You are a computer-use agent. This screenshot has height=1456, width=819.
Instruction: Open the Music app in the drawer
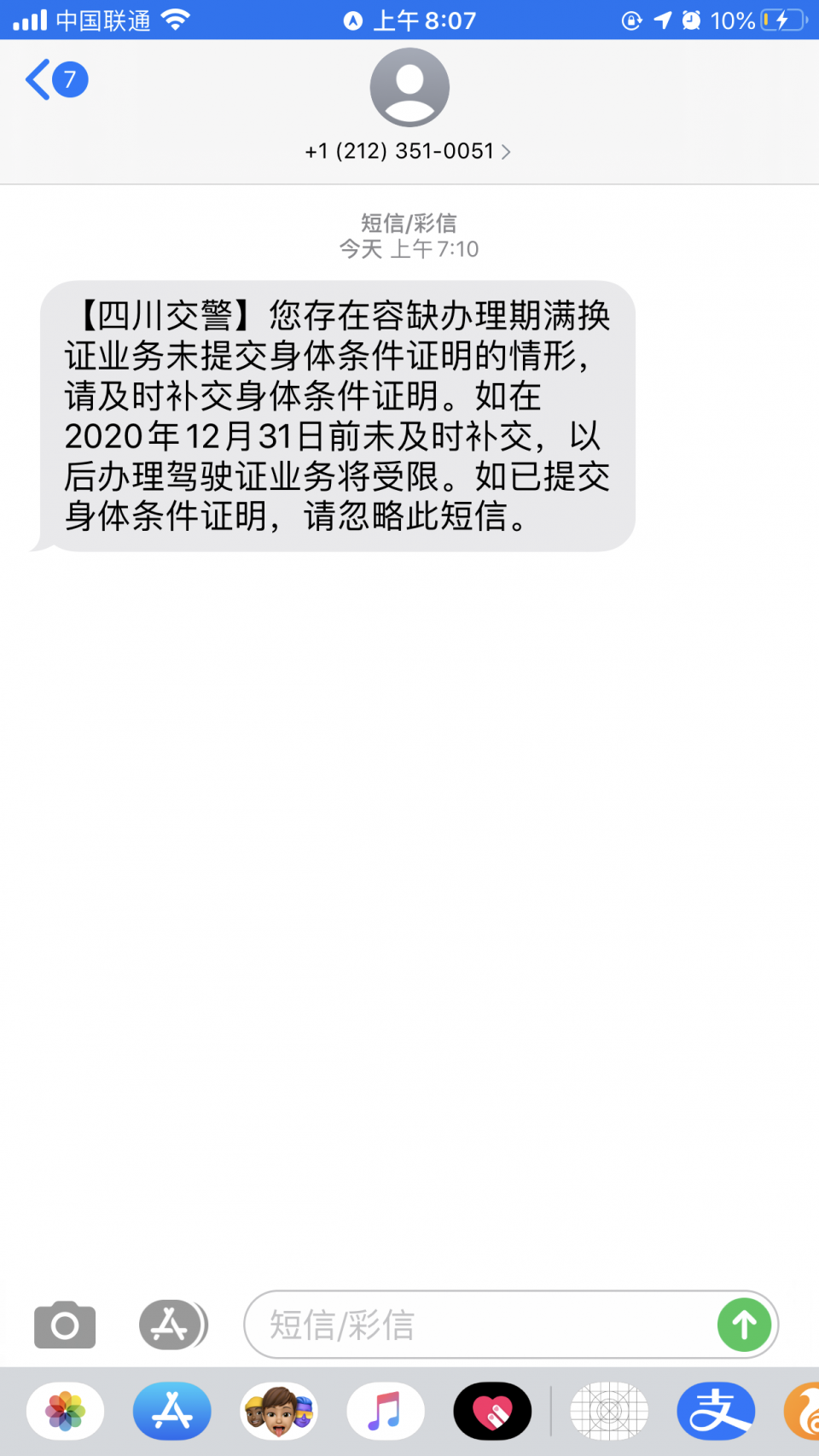(x=386, y=1411)
